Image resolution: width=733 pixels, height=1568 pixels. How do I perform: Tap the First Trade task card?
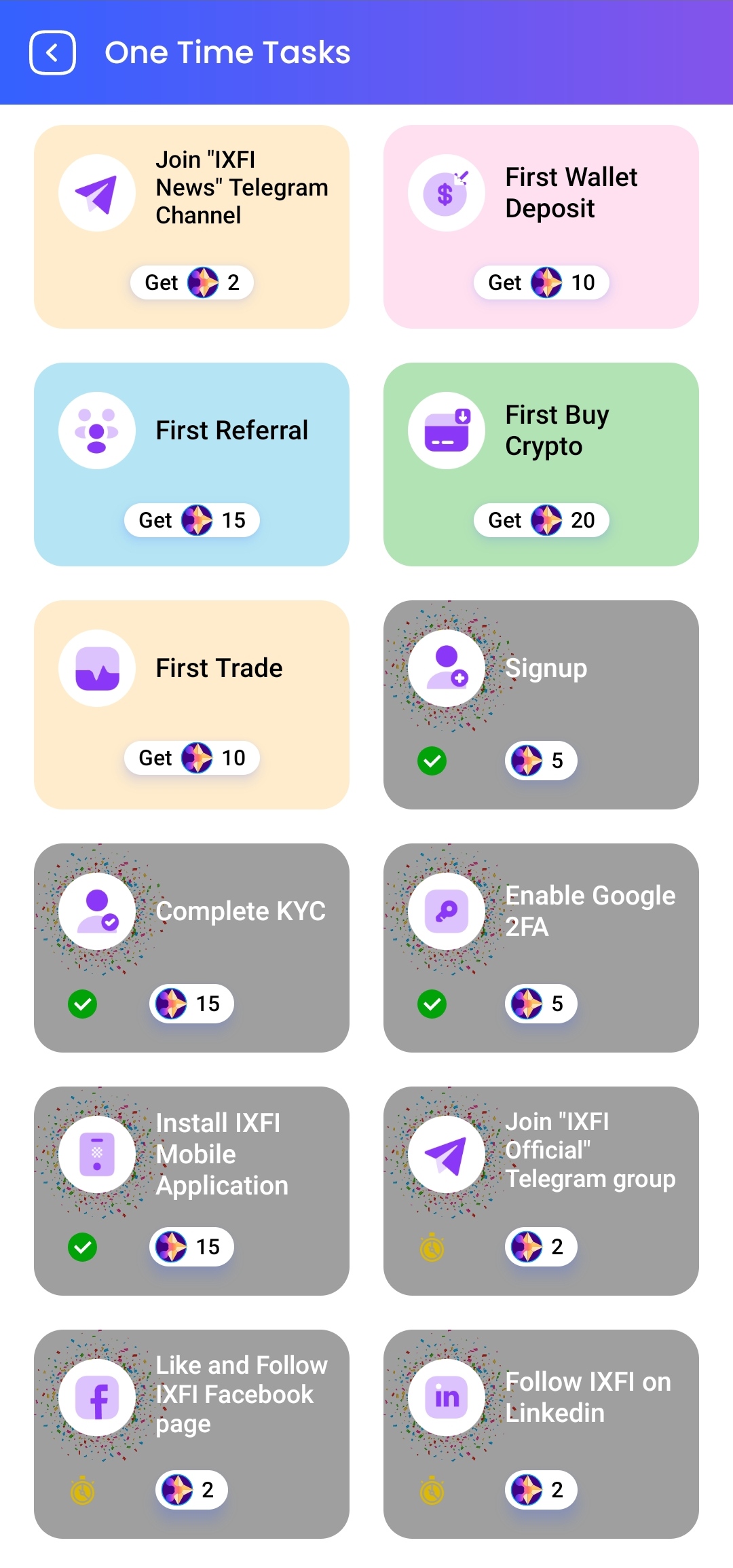point(191,704)
